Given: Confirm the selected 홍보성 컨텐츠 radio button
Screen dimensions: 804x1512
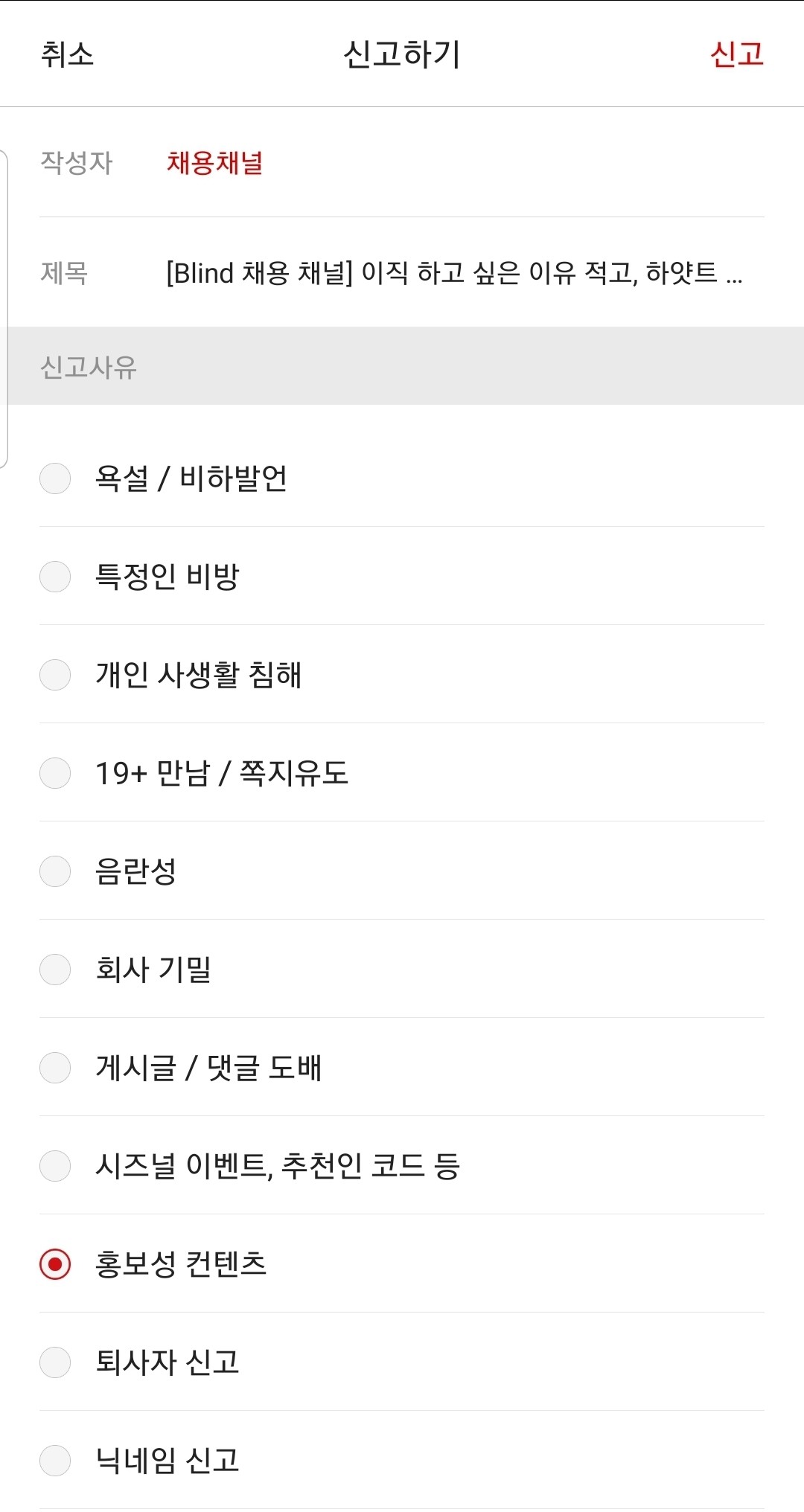Looking at the screenshot, I should click(x=54, y=1265).
